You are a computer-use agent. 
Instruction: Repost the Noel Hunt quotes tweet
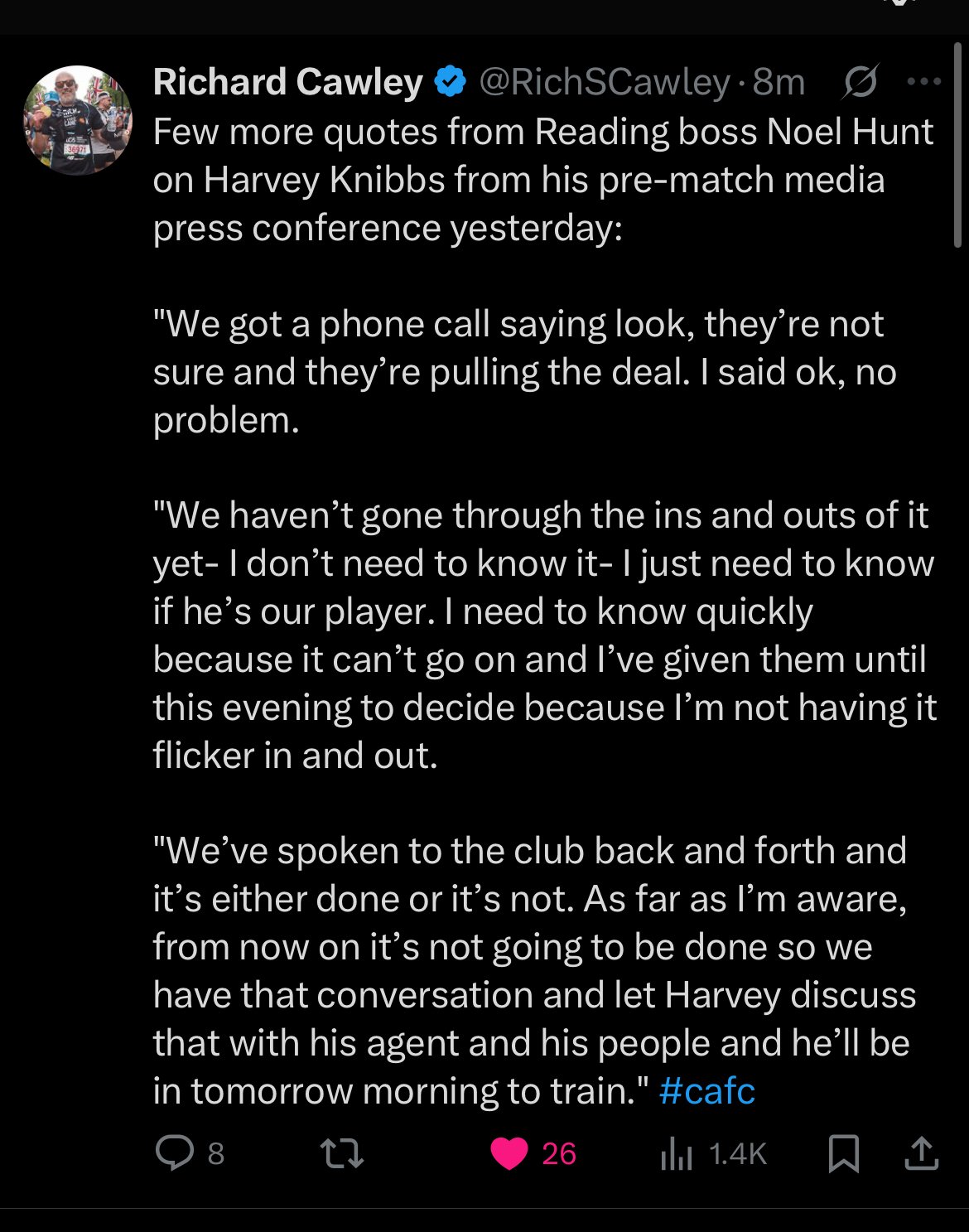342,1152
